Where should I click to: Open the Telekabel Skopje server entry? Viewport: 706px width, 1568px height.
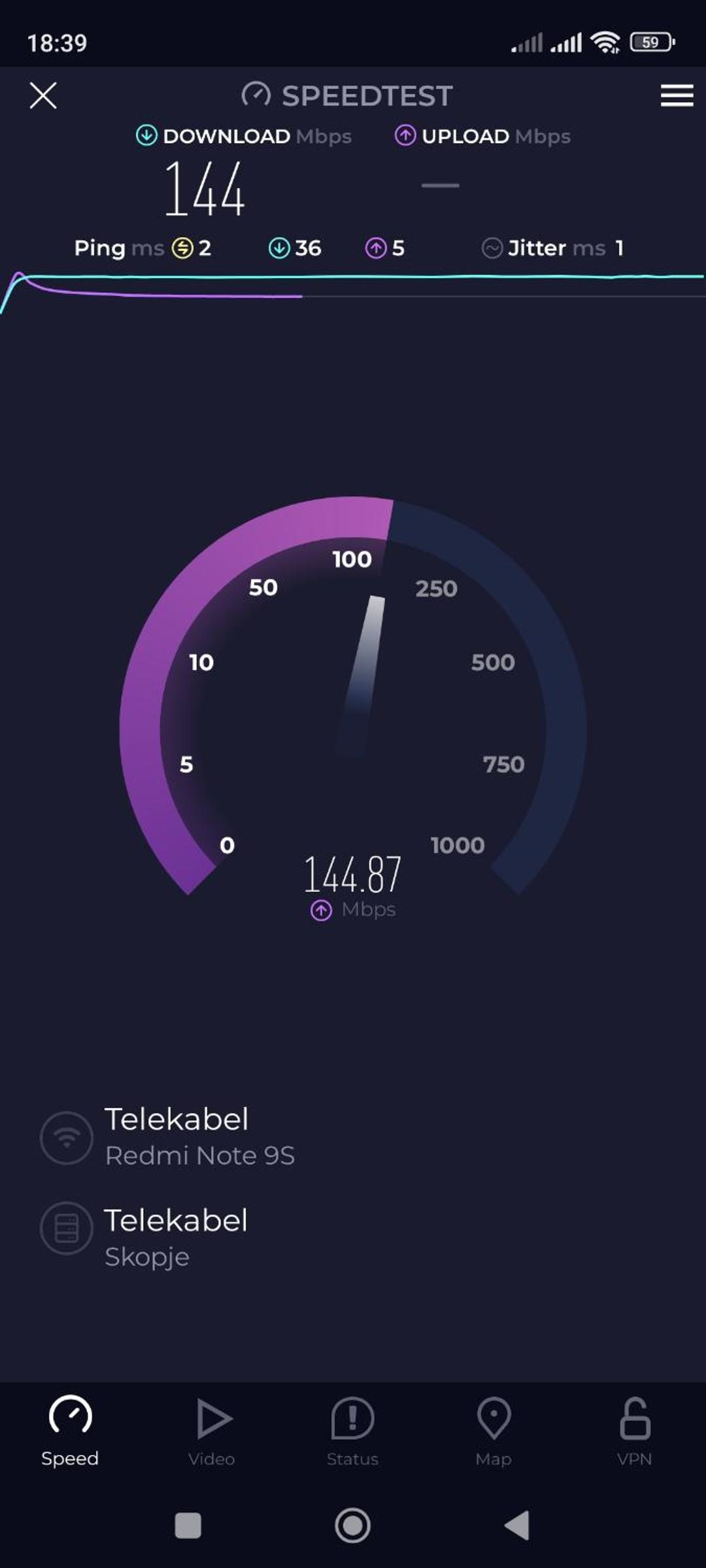coord(145,1237)
